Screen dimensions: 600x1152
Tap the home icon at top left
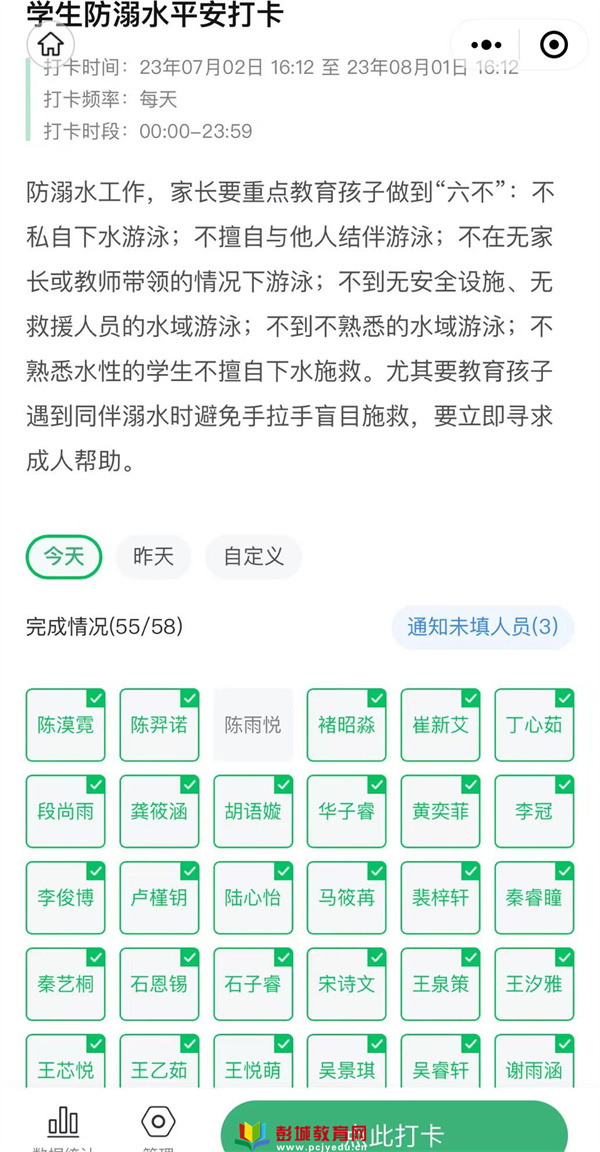tap(51, 44)
